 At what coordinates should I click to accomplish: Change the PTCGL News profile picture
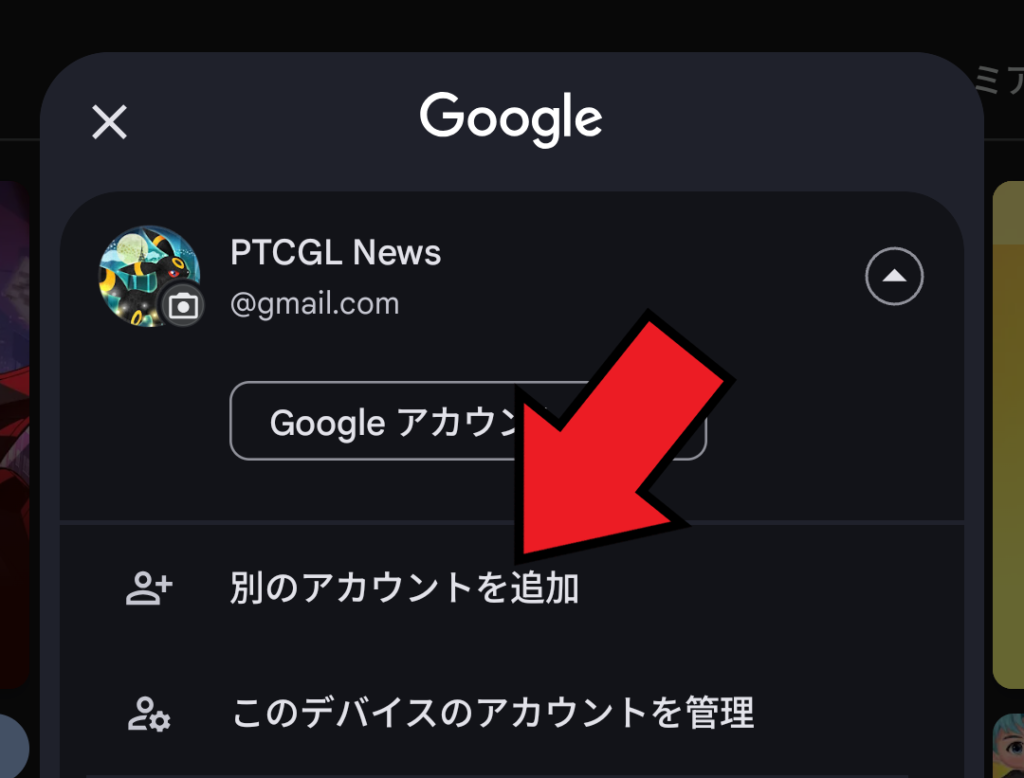coord(182,305)
